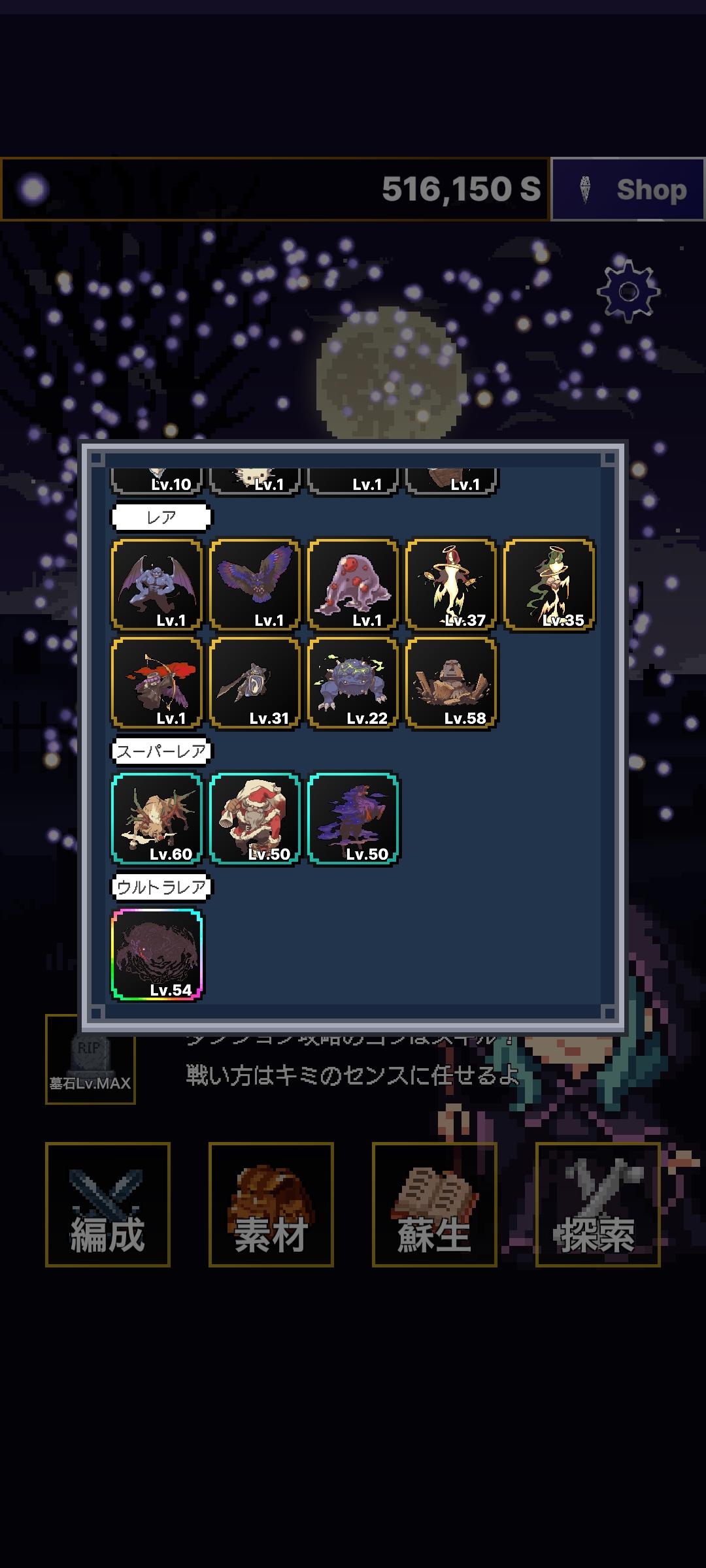This screenshot has height=1568, width=706.
Task: Pick the Lv.1 red-caped archer monster
Action: (157, 683)
